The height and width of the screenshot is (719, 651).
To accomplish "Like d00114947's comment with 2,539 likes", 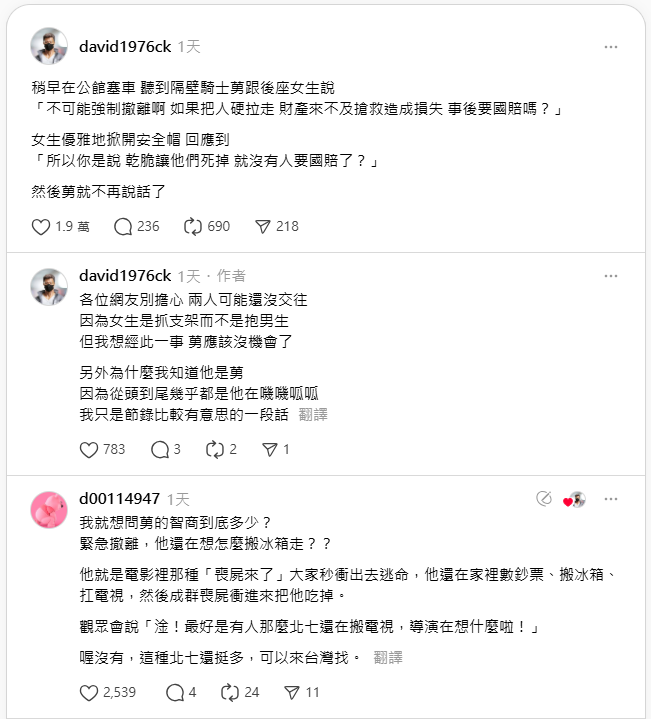I will (x=89, y=692).
